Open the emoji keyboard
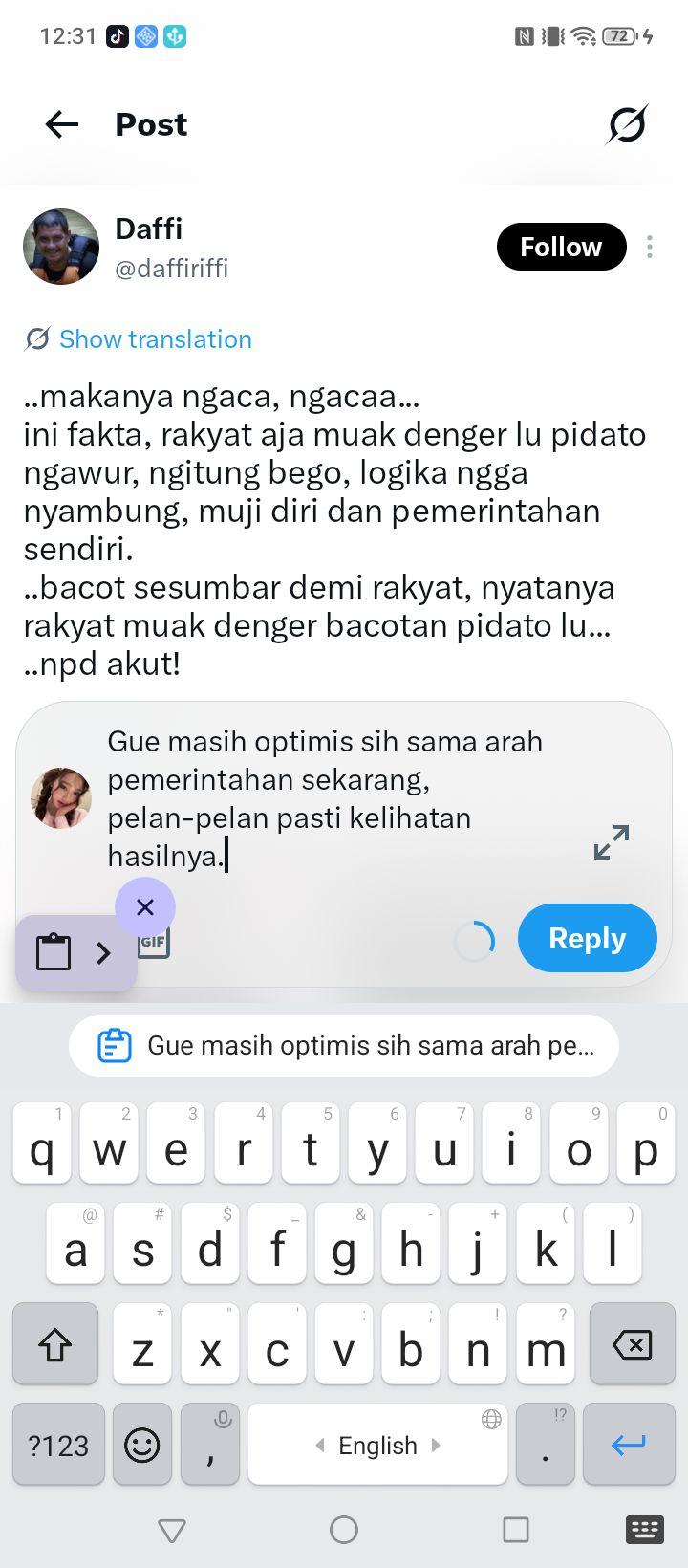 [x=142, y=1444]
